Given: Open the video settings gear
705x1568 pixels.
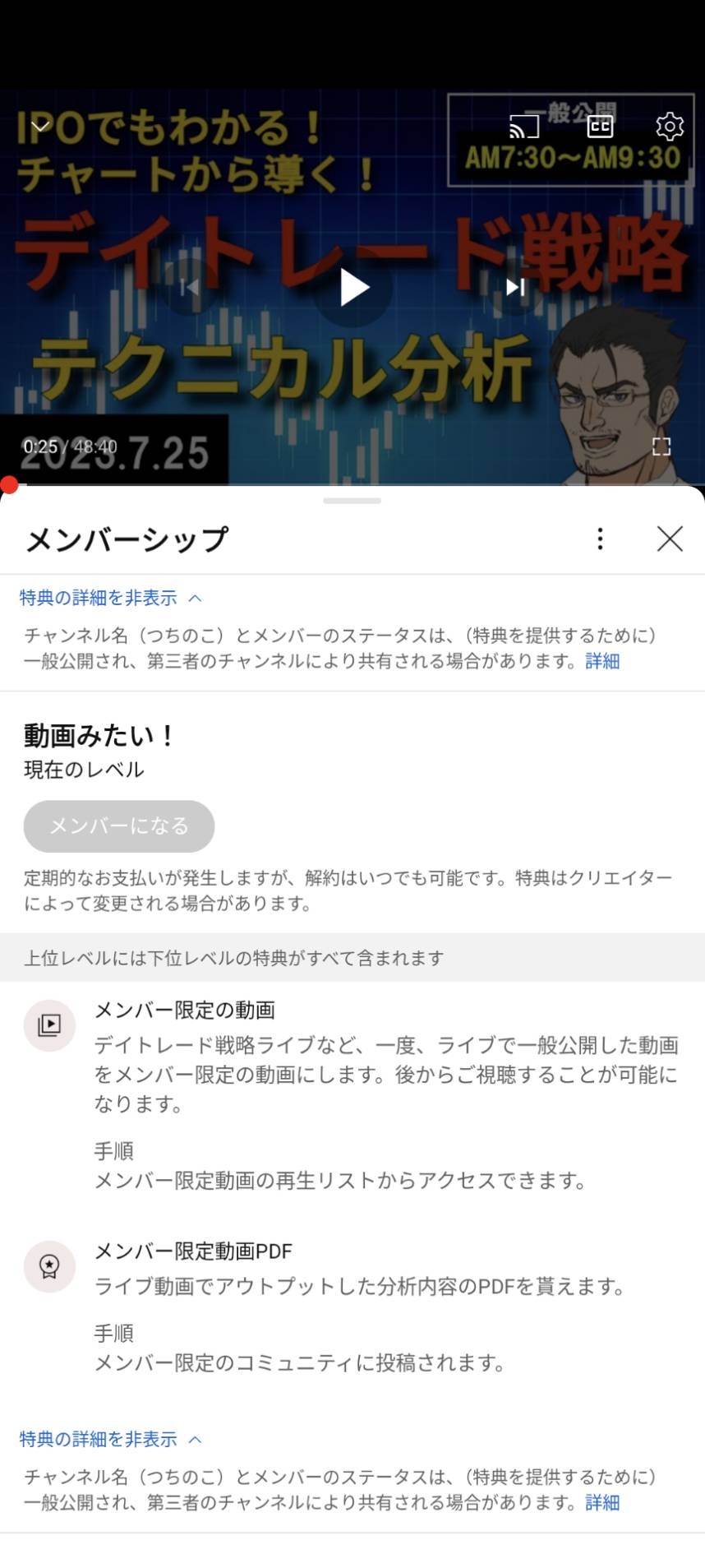Looking at the screenshot, I should (670, 126).
